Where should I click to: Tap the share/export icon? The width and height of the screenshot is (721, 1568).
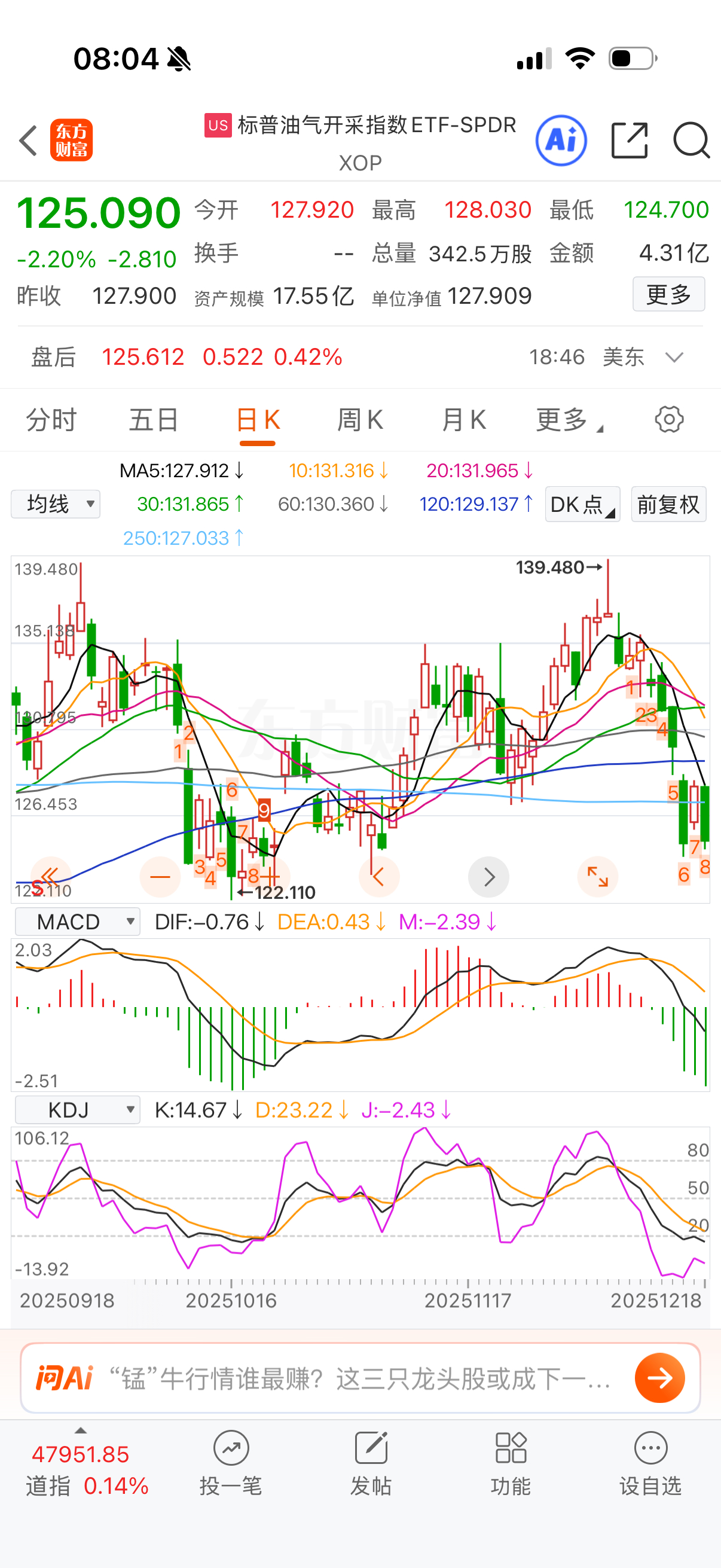[x=629, y=140]
